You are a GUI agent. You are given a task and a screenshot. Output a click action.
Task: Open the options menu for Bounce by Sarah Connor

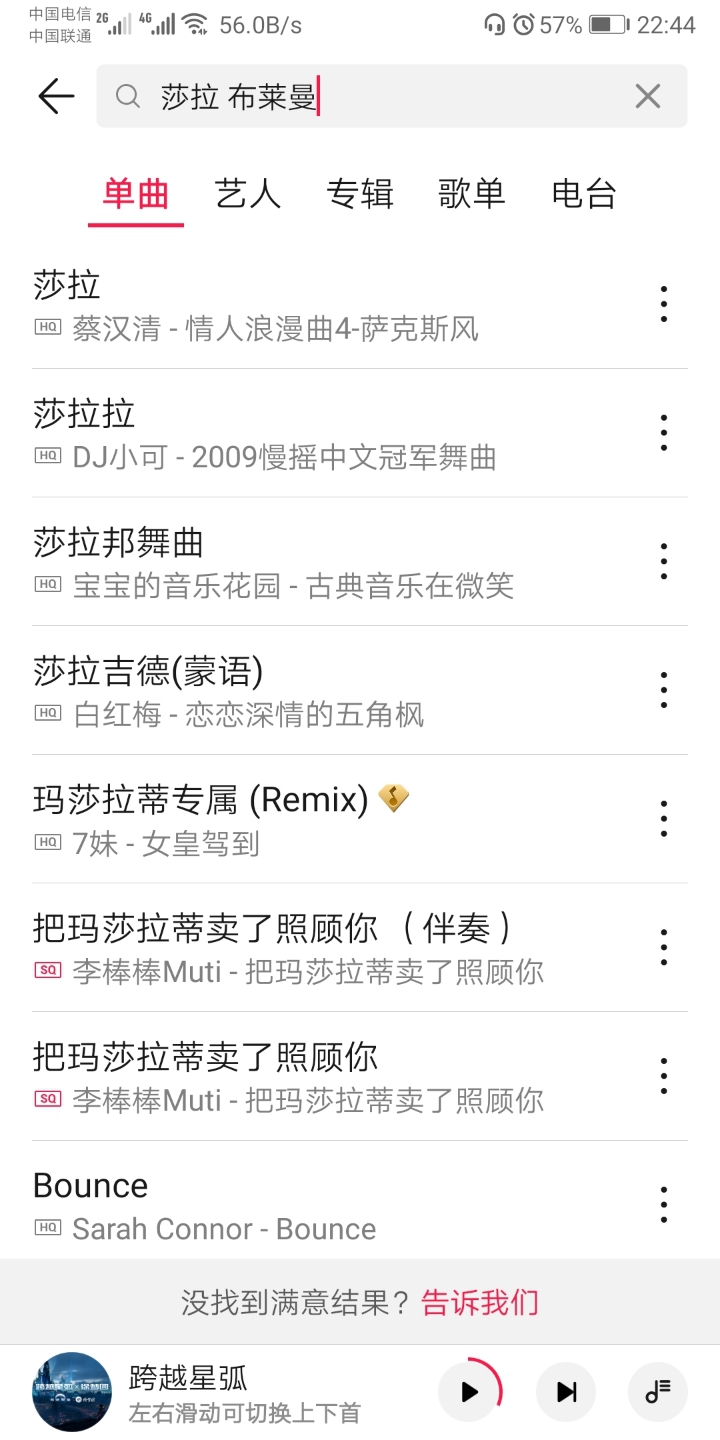(x=663, y=1203)
